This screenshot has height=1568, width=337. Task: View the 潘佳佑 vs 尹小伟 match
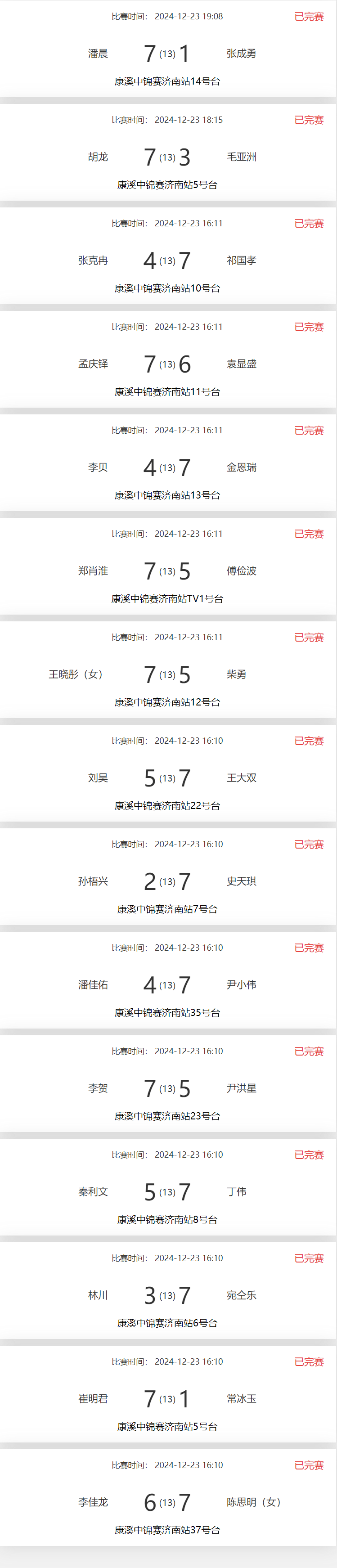(x=167, y=985)
